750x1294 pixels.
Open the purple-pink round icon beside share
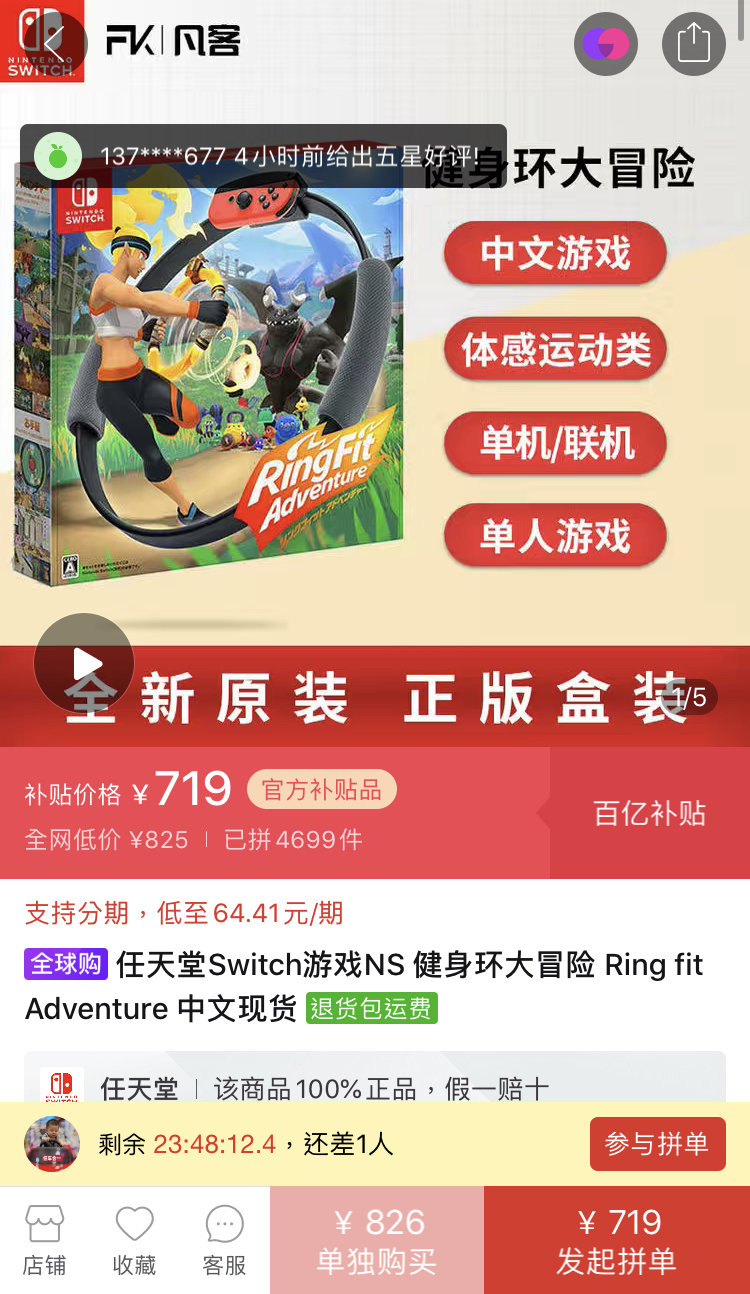point(606,44)
